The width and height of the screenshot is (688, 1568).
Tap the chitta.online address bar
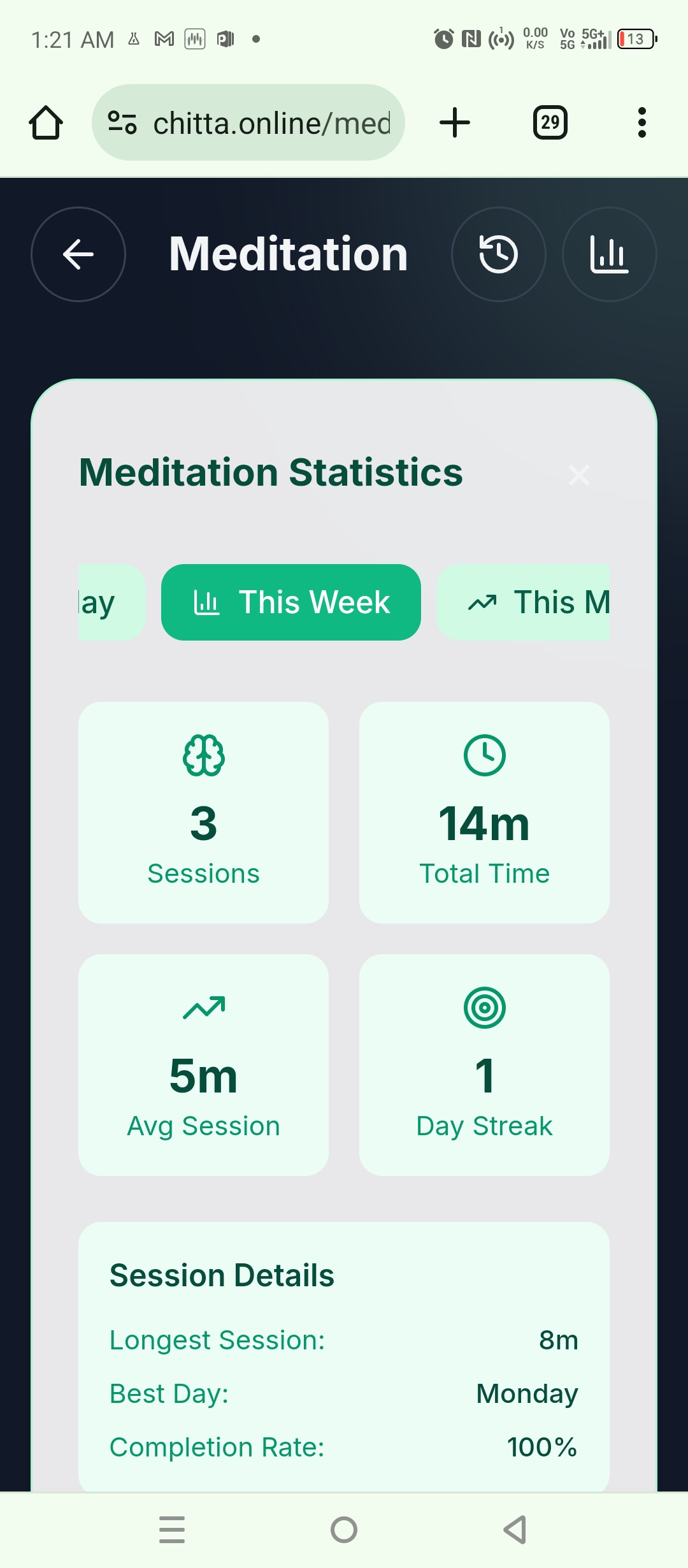pyautogui.click(x=248, y=122)
